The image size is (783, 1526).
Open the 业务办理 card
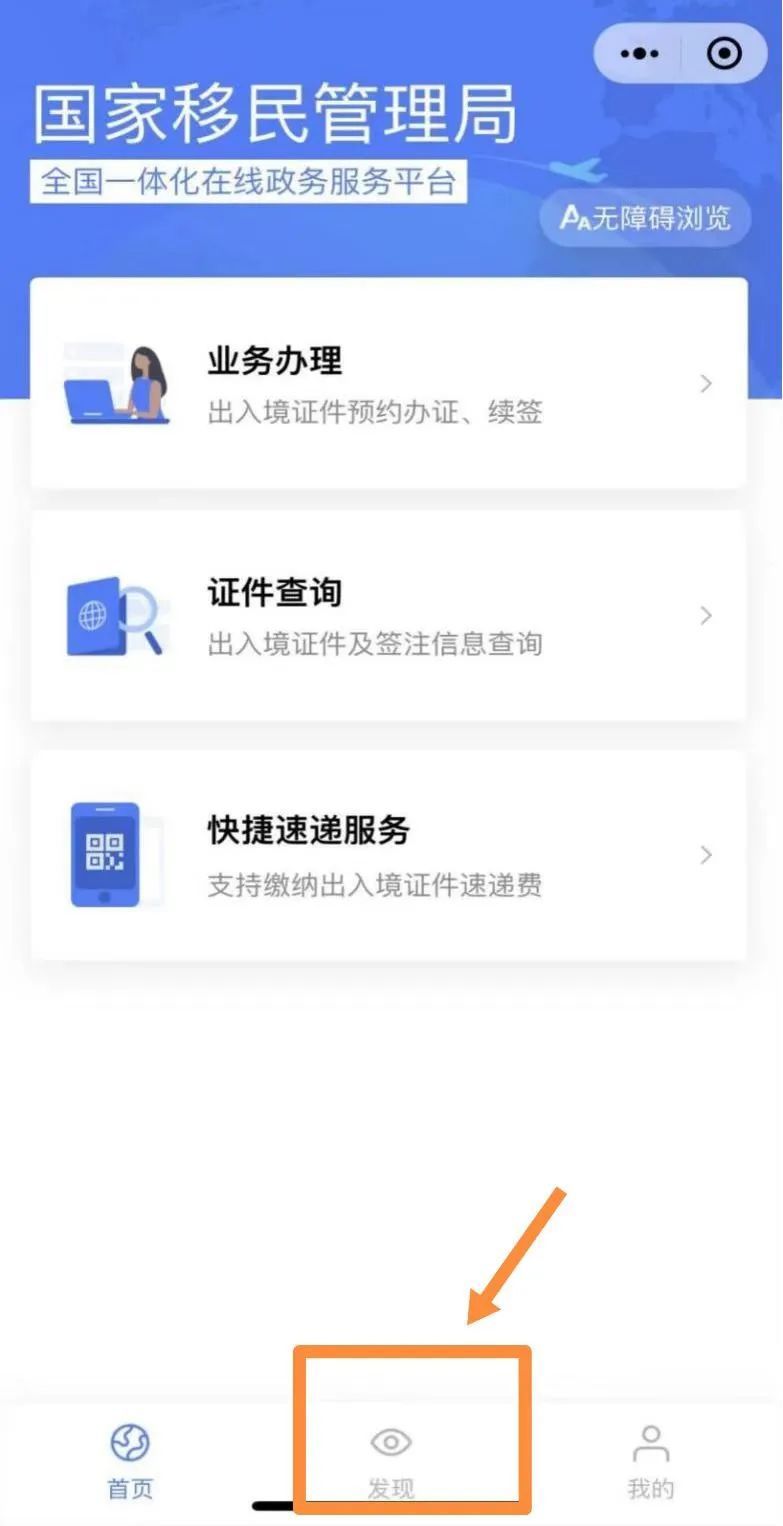[x=389, y=383]
